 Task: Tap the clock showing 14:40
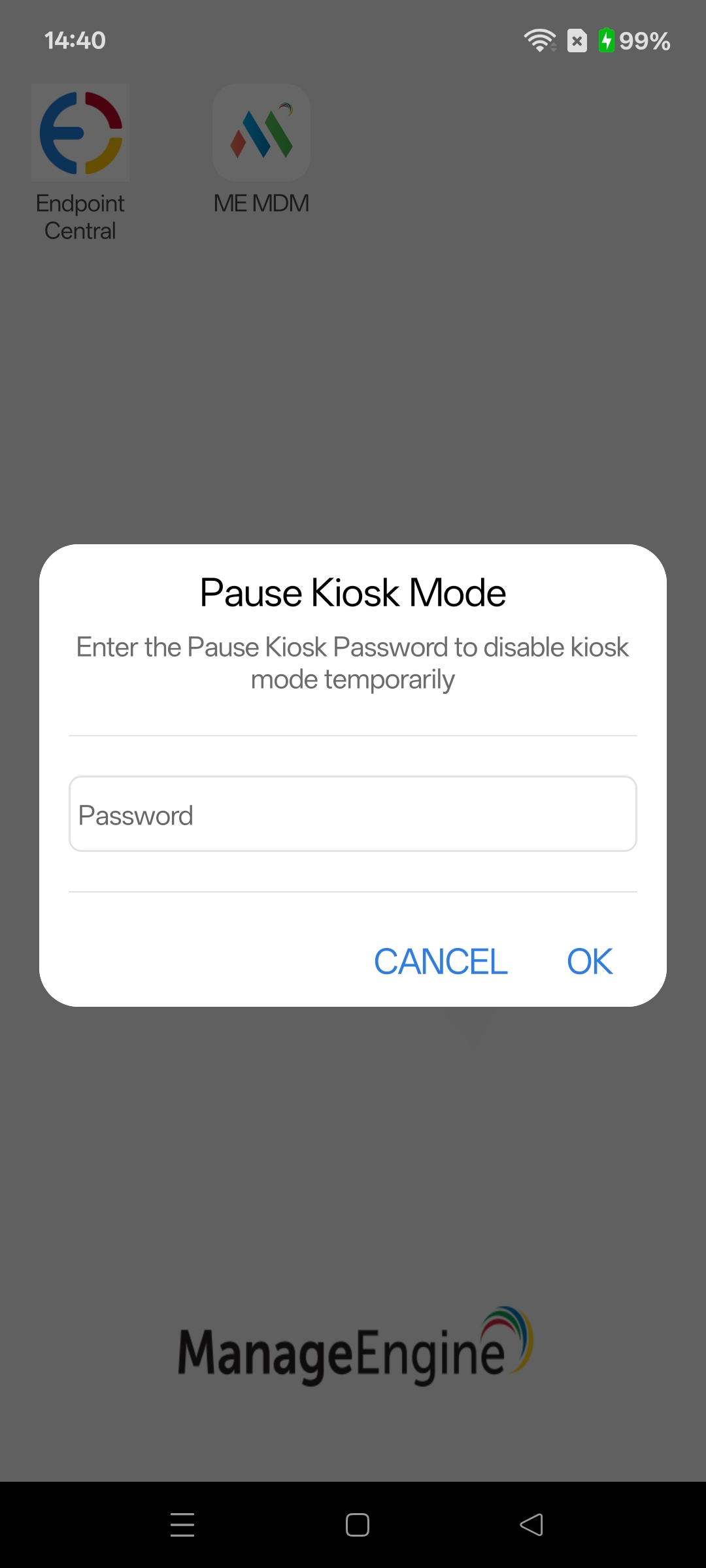click(74, 40)
